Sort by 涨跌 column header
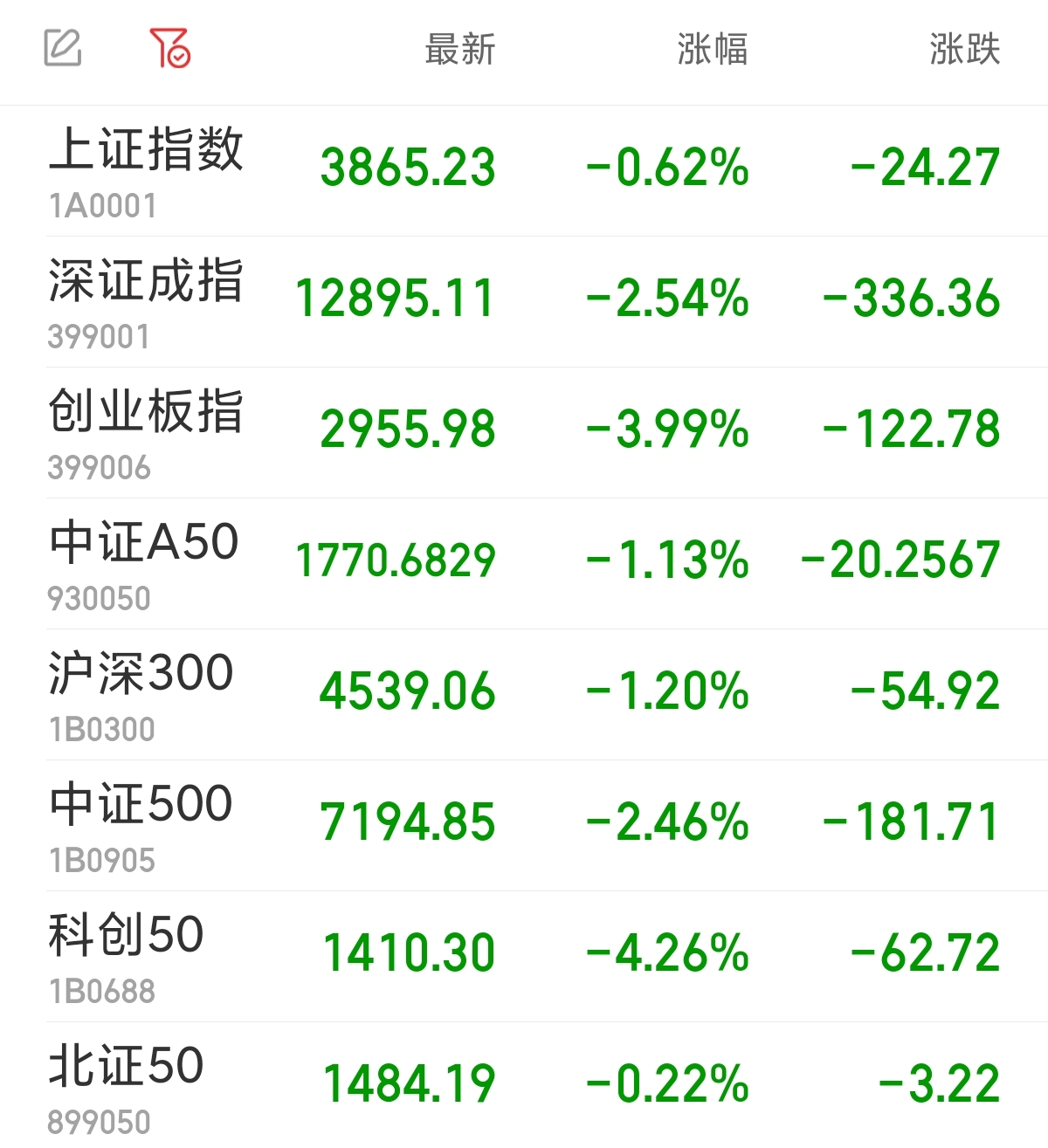 pyautogui.click(x=964, y=50)
